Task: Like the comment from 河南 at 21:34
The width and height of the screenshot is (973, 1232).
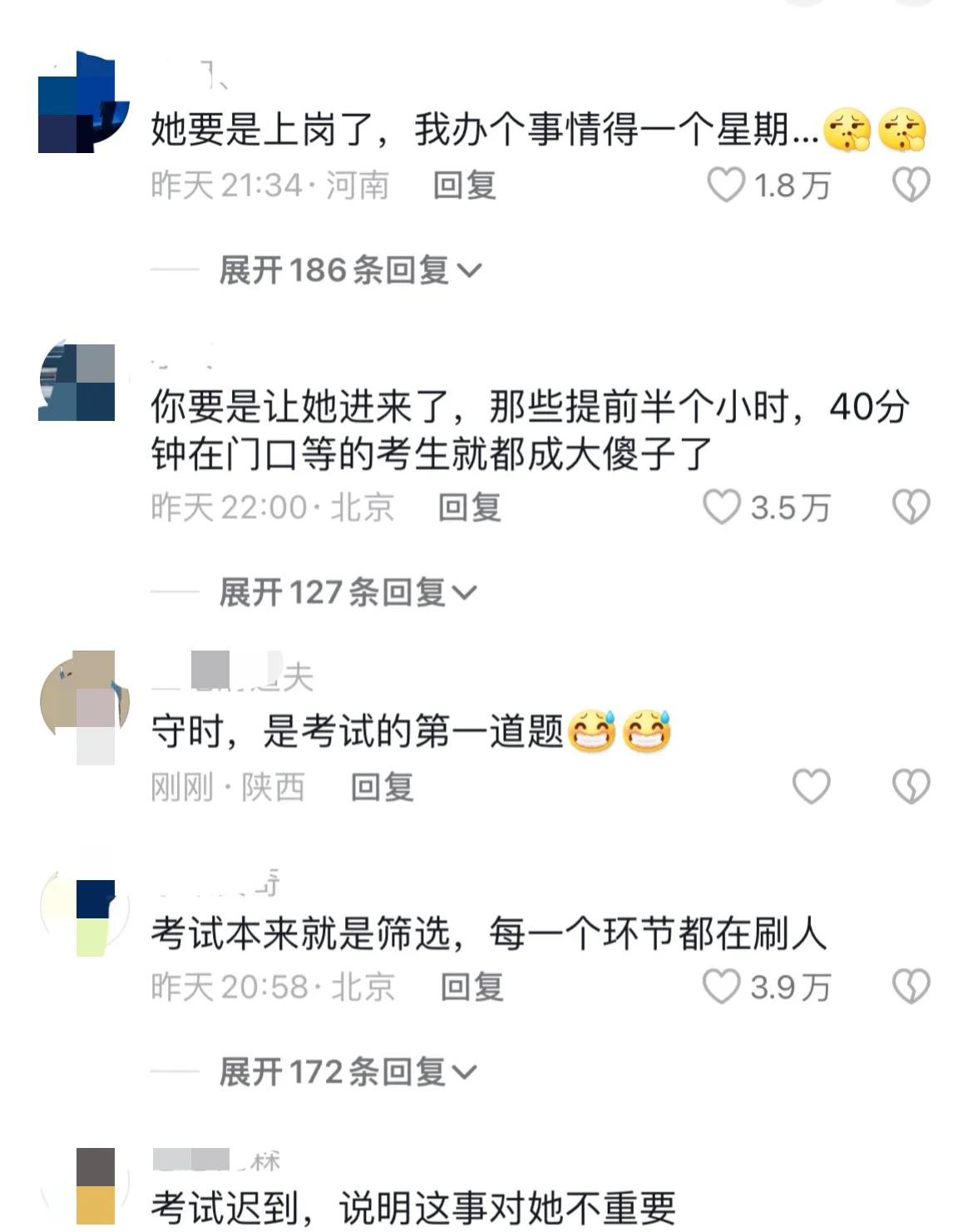Action: pos(726,185)
